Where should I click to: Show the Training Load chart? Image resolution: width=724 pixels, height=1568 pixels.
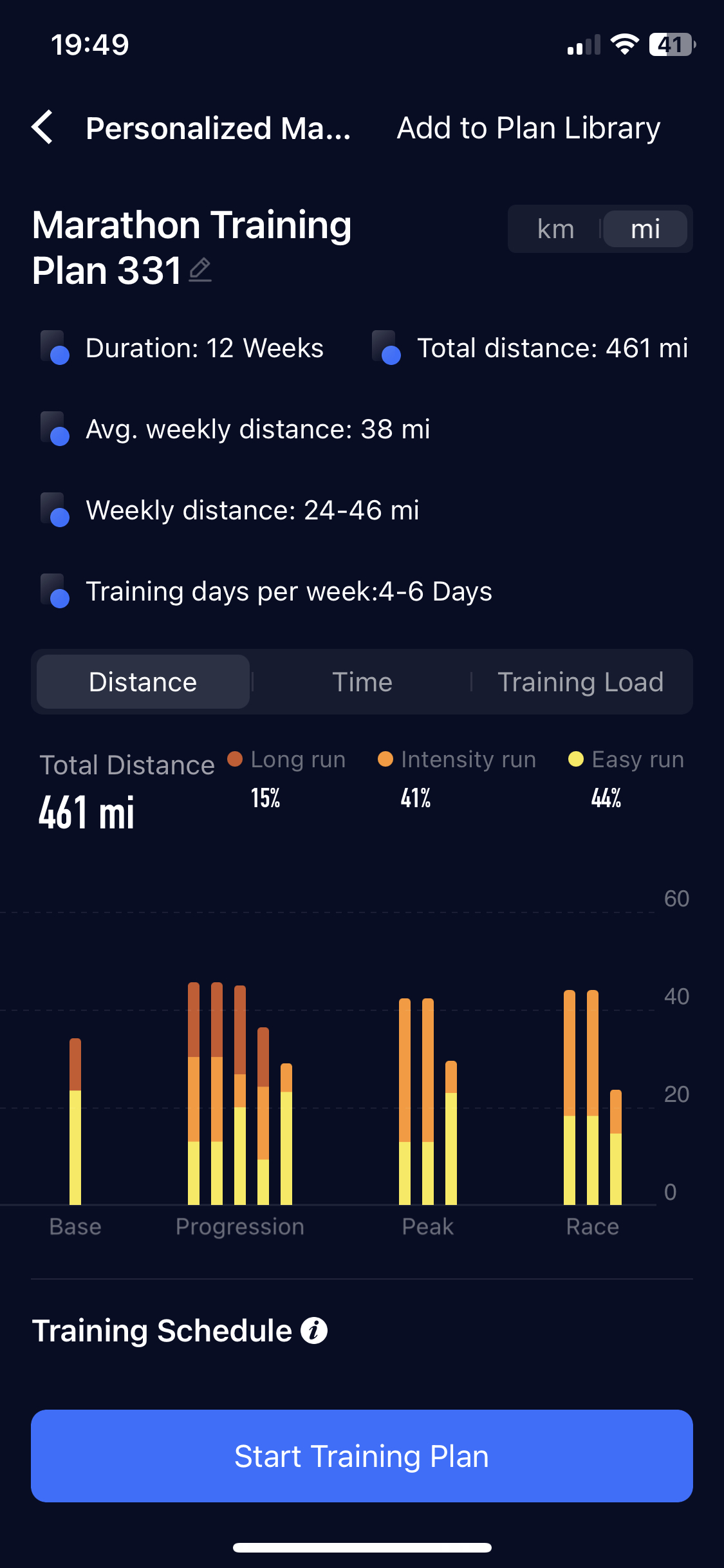580,682
